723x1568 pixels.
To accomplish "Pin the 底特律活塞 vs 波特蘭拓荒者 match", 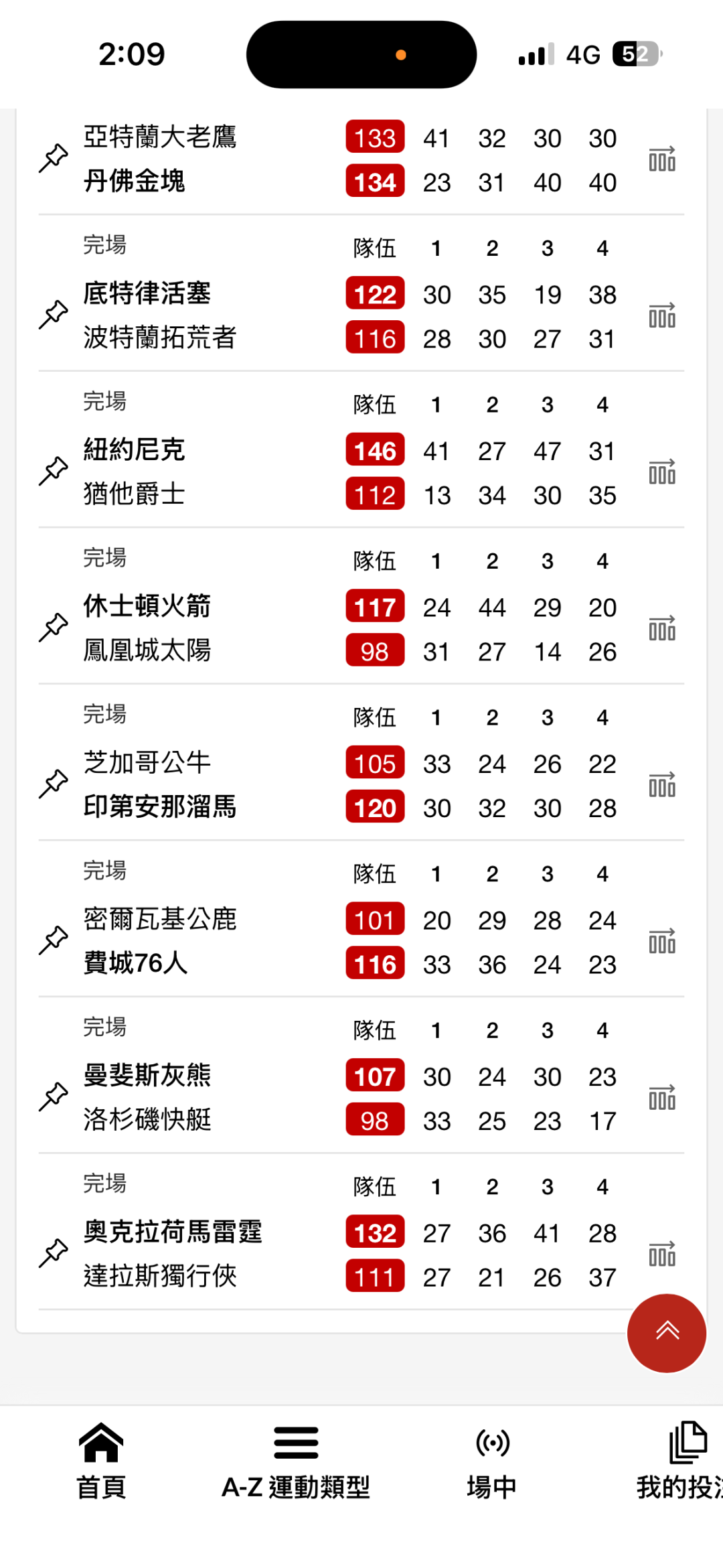I will point(54,315).
